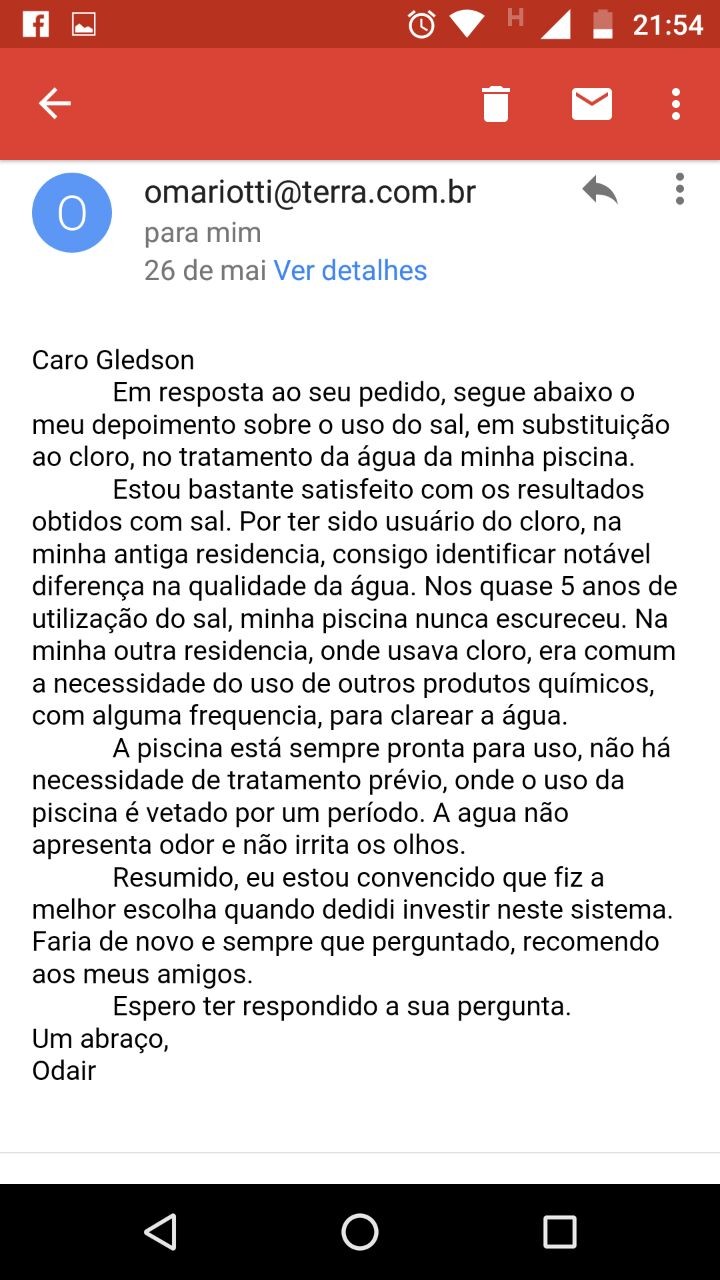Open sender avatar with letter O
Image resolution: width=720 pixels, height=1280 pixels.
72,213
